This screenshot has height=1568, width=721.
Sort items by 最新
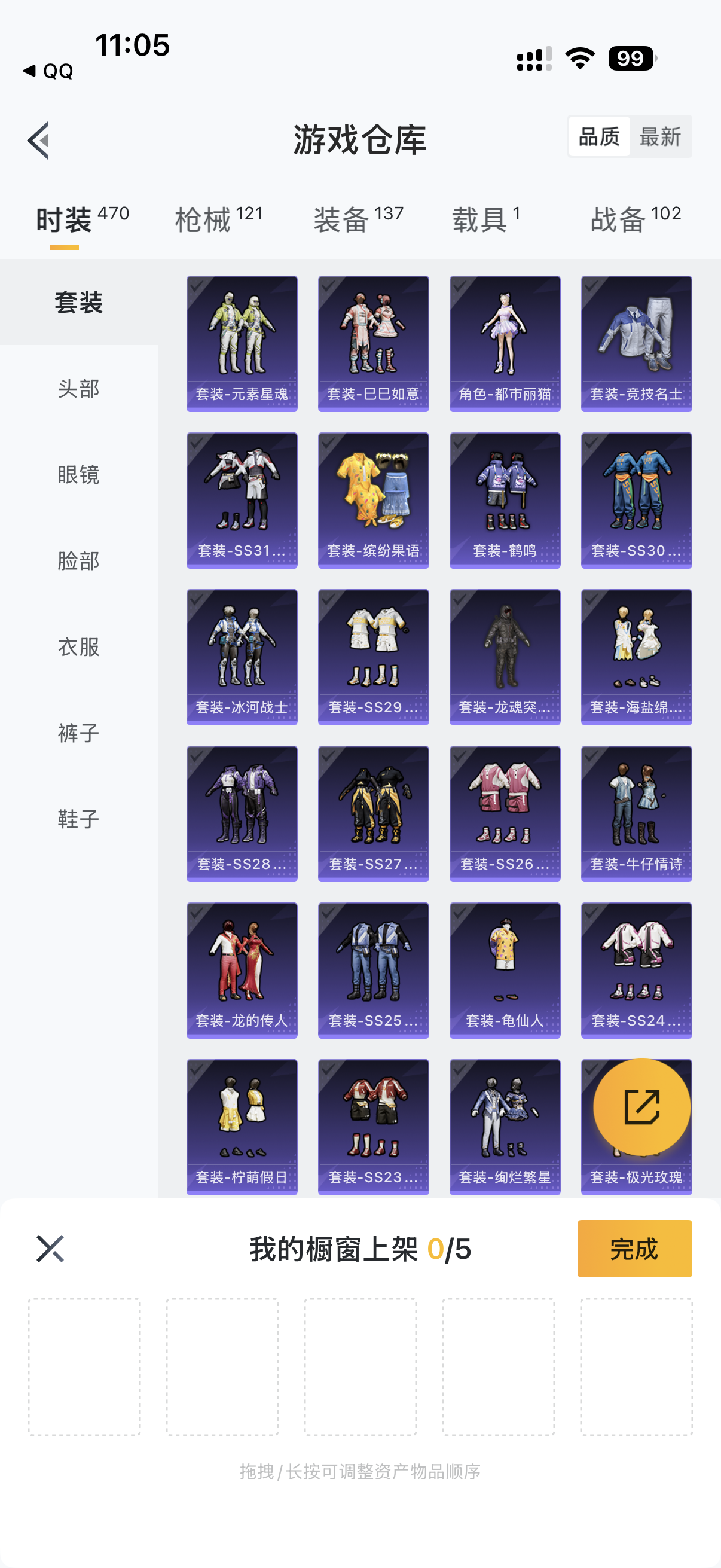pos(659,137)
